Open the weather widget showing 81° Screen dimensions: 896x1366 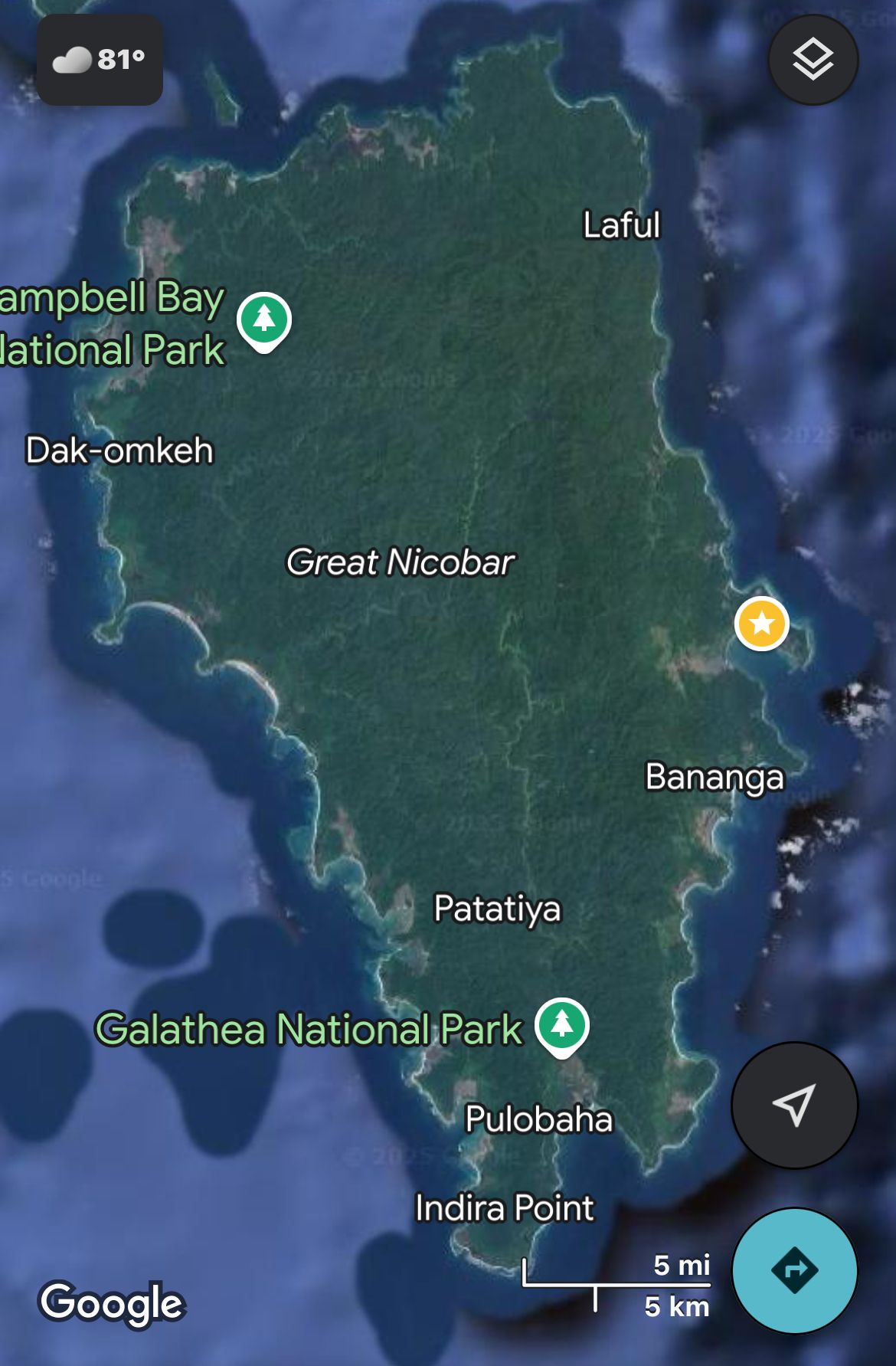tap(100, 60)
